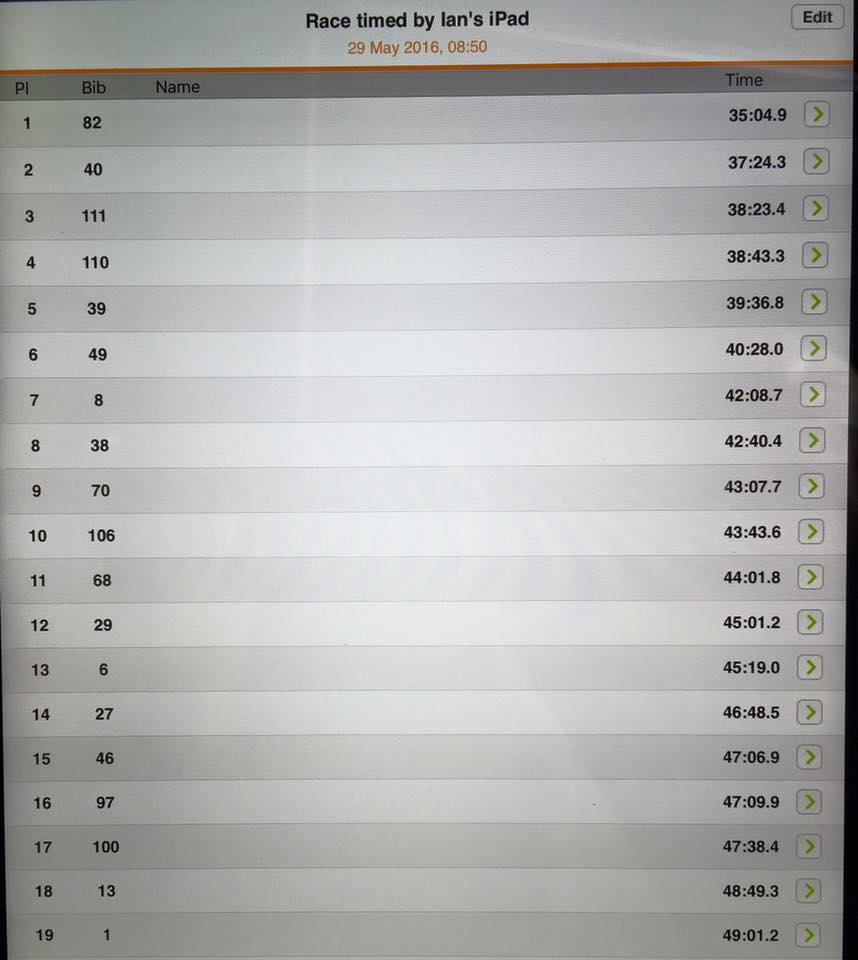Screen dimensions: 858x960
Task: View the result timed 47:06.9
Action: [810, 757]
